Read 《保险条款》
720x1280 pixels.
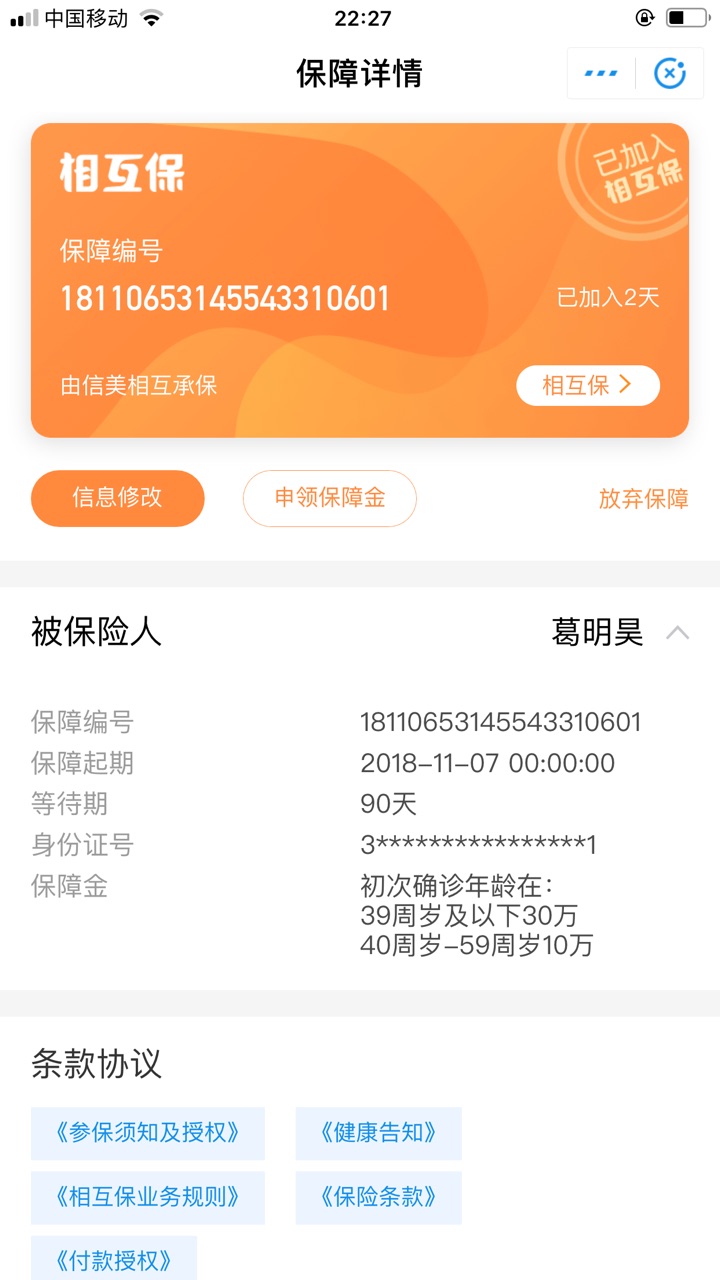[378, 1197]
